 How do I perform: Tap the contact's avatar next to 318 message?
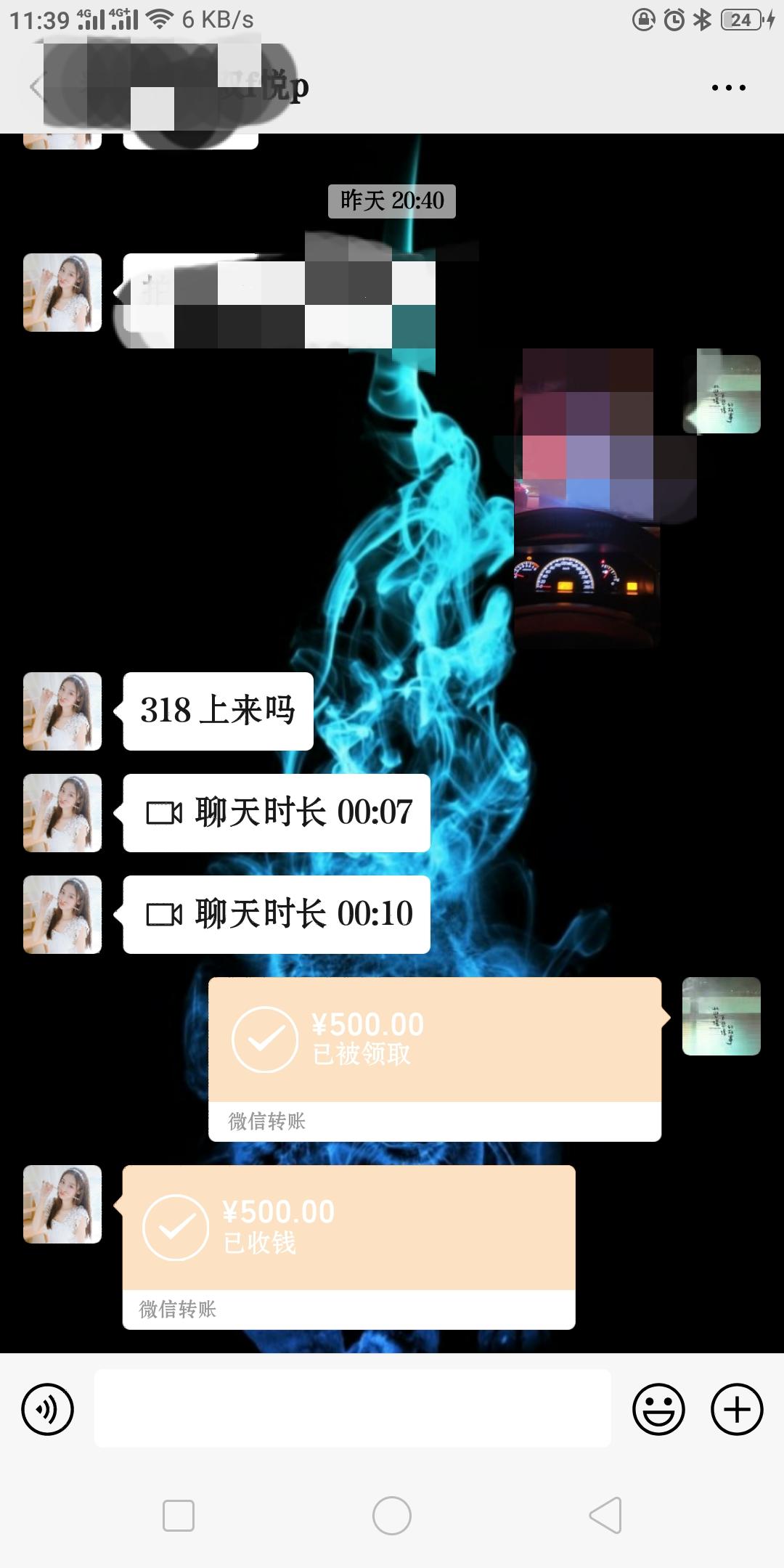tap(62, 711)
